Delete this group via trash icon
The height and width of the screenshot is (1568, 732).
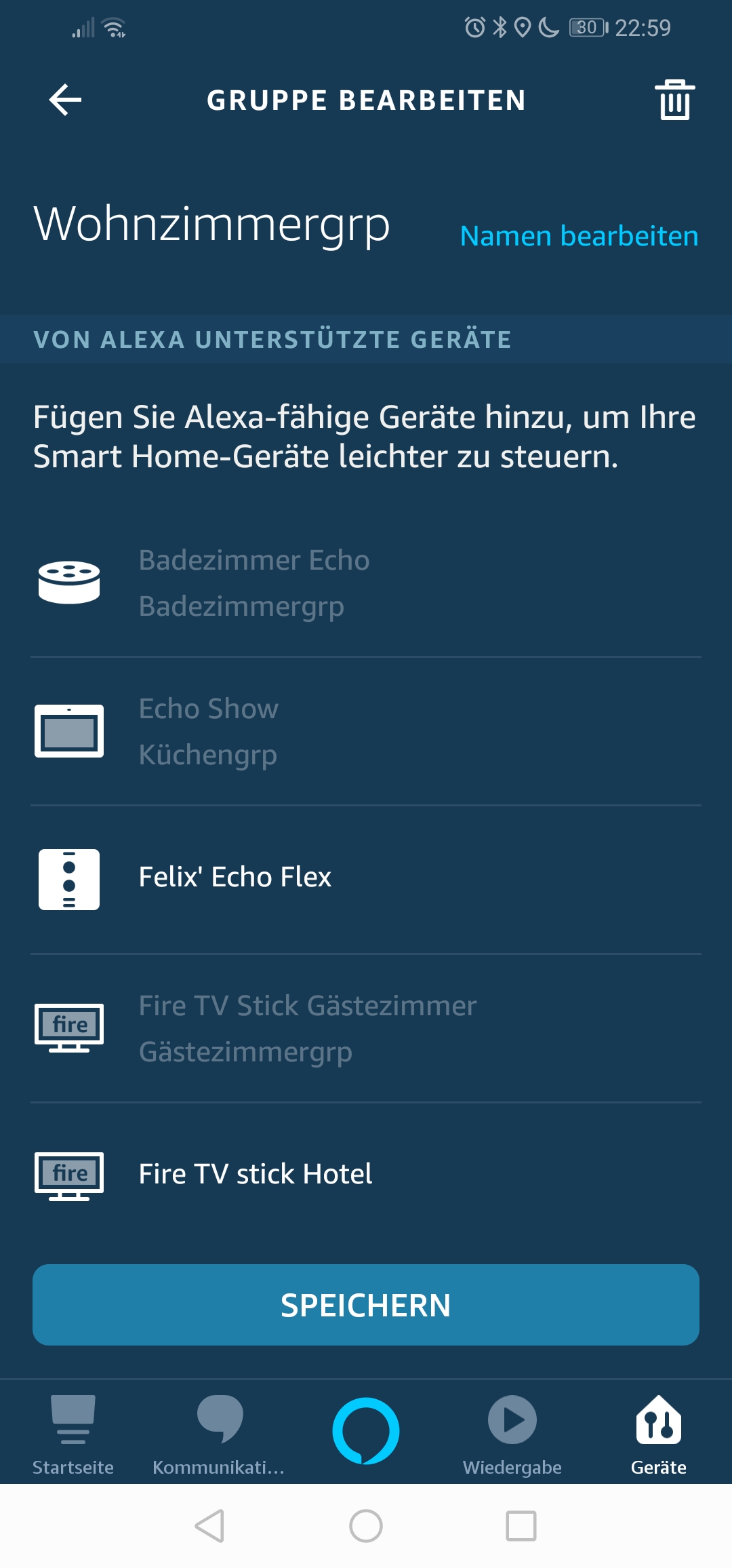click(674, 100)
